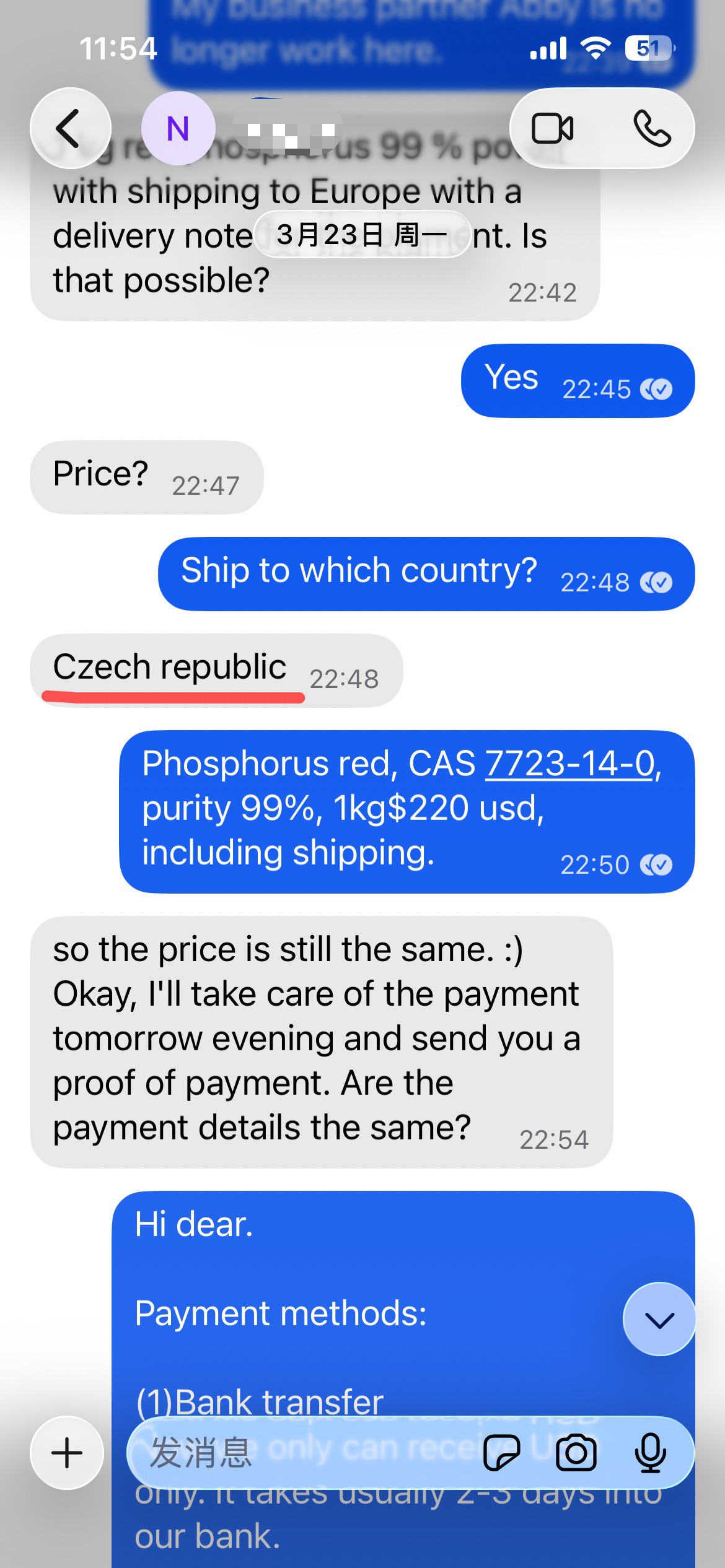
Task: Focus the message input field
Action: [310, 1453]
